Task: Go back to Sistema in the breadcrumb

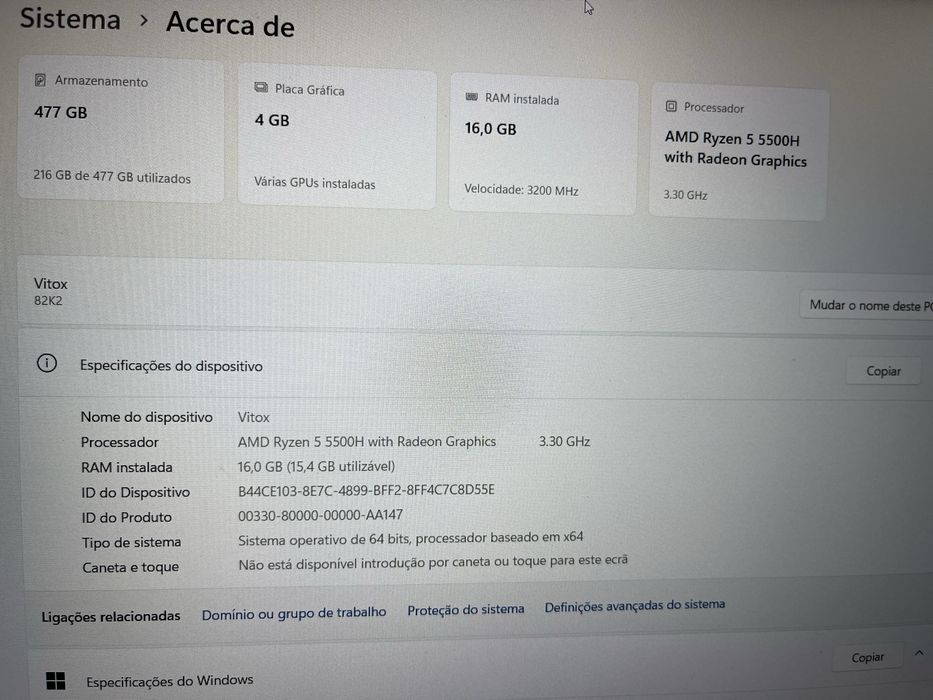Action: pos(70,19)
